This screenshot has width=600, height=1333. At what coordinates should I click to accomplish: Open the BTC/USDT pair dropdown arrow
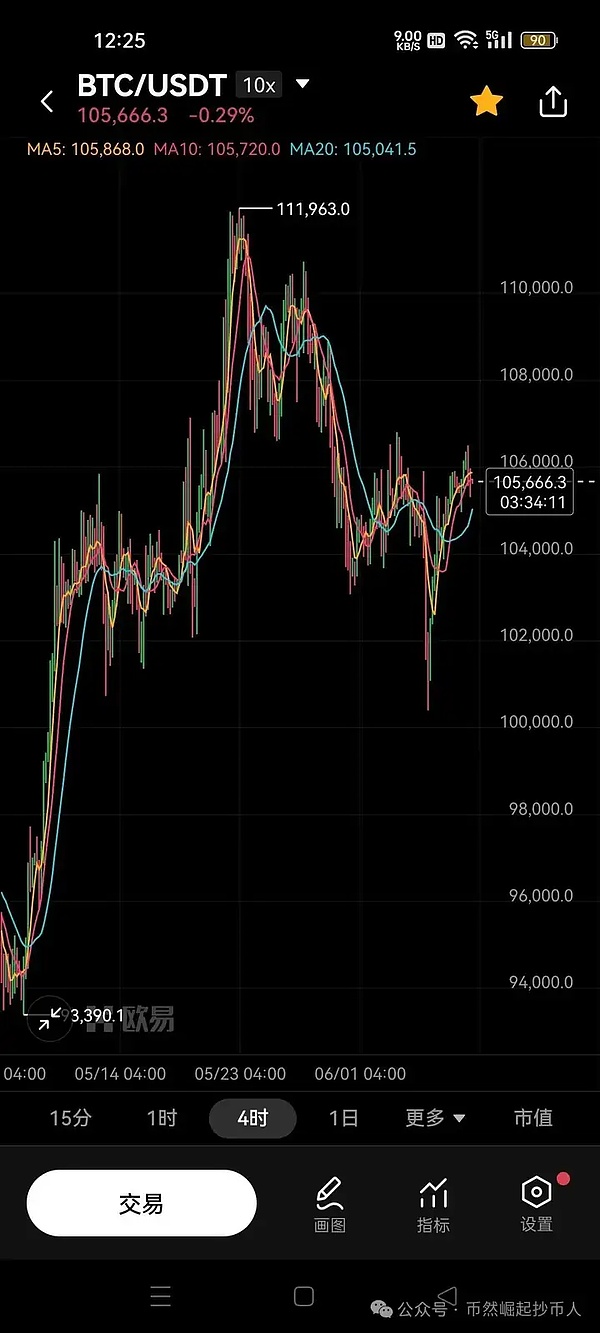(303, 84)
